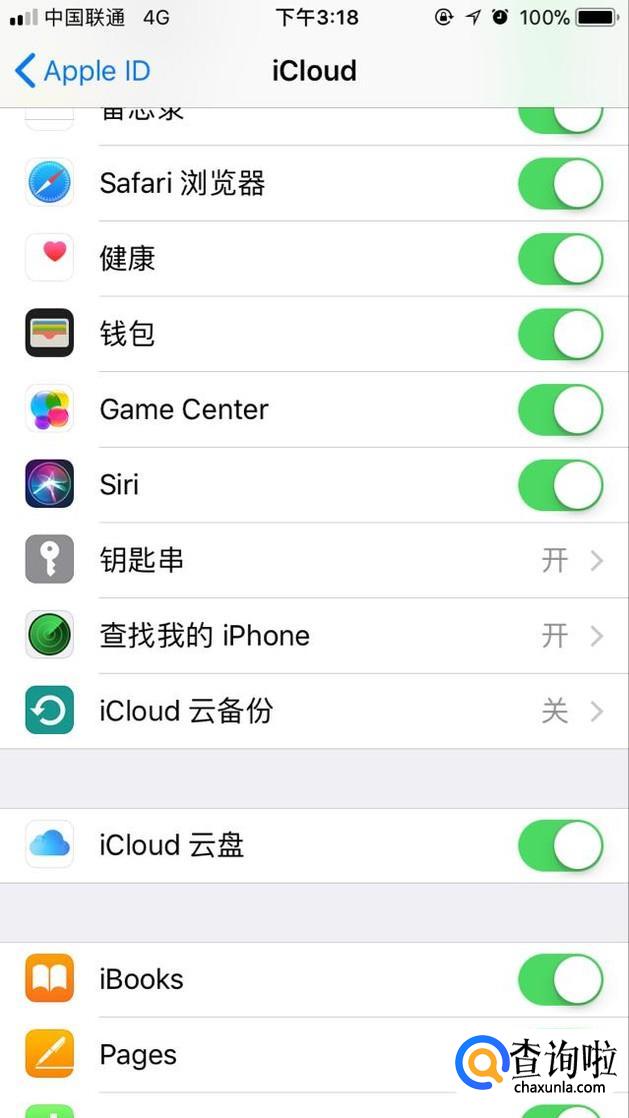Image resolution: width=629 pixels, height=1118 pixels.
Task: Toggle the iBooks switch
Action: point(560,979)
